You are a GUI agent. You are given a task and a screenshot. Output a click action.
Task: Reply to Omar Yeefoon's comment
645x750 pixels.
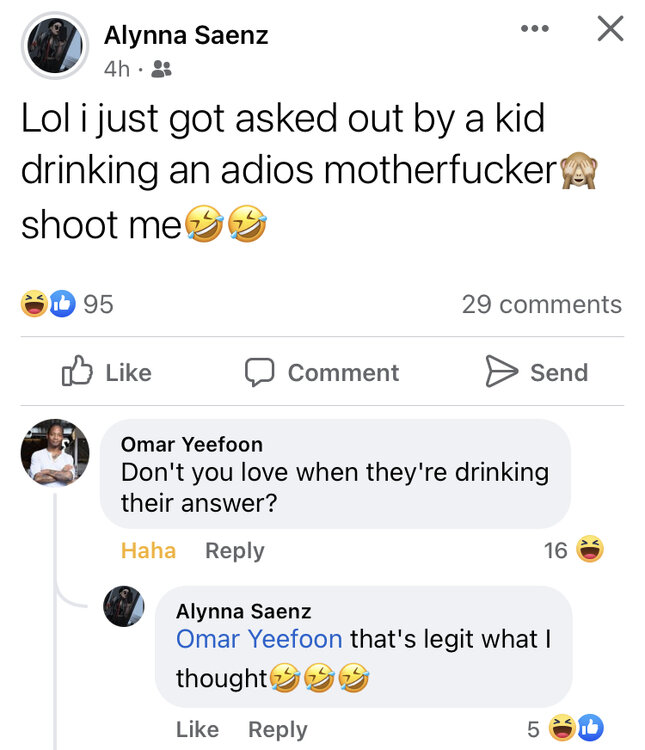pos(234,550)
